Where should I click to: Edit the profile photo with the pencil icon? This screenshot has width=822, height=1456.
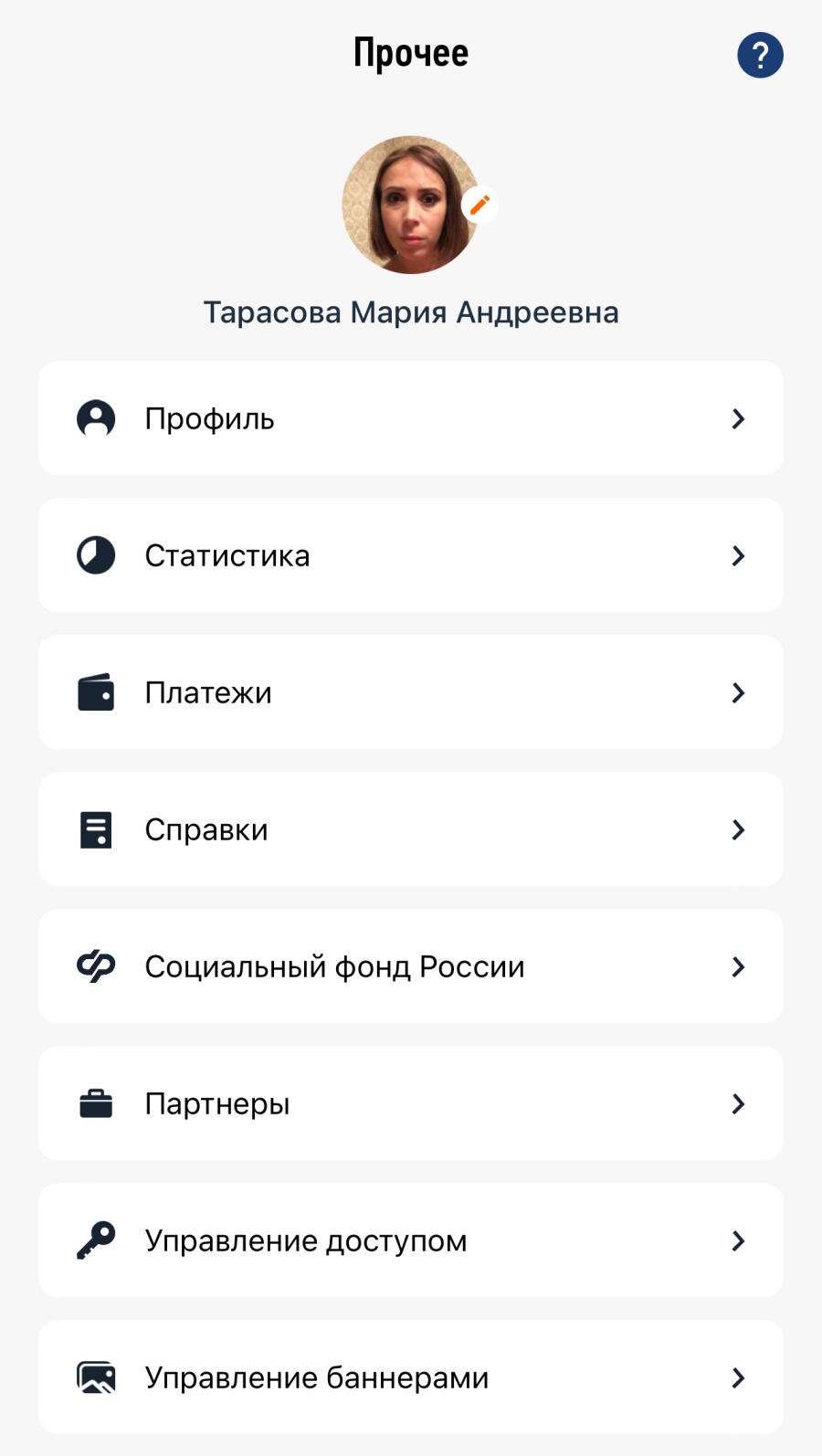pyautogui.click(x=480, y=205)
